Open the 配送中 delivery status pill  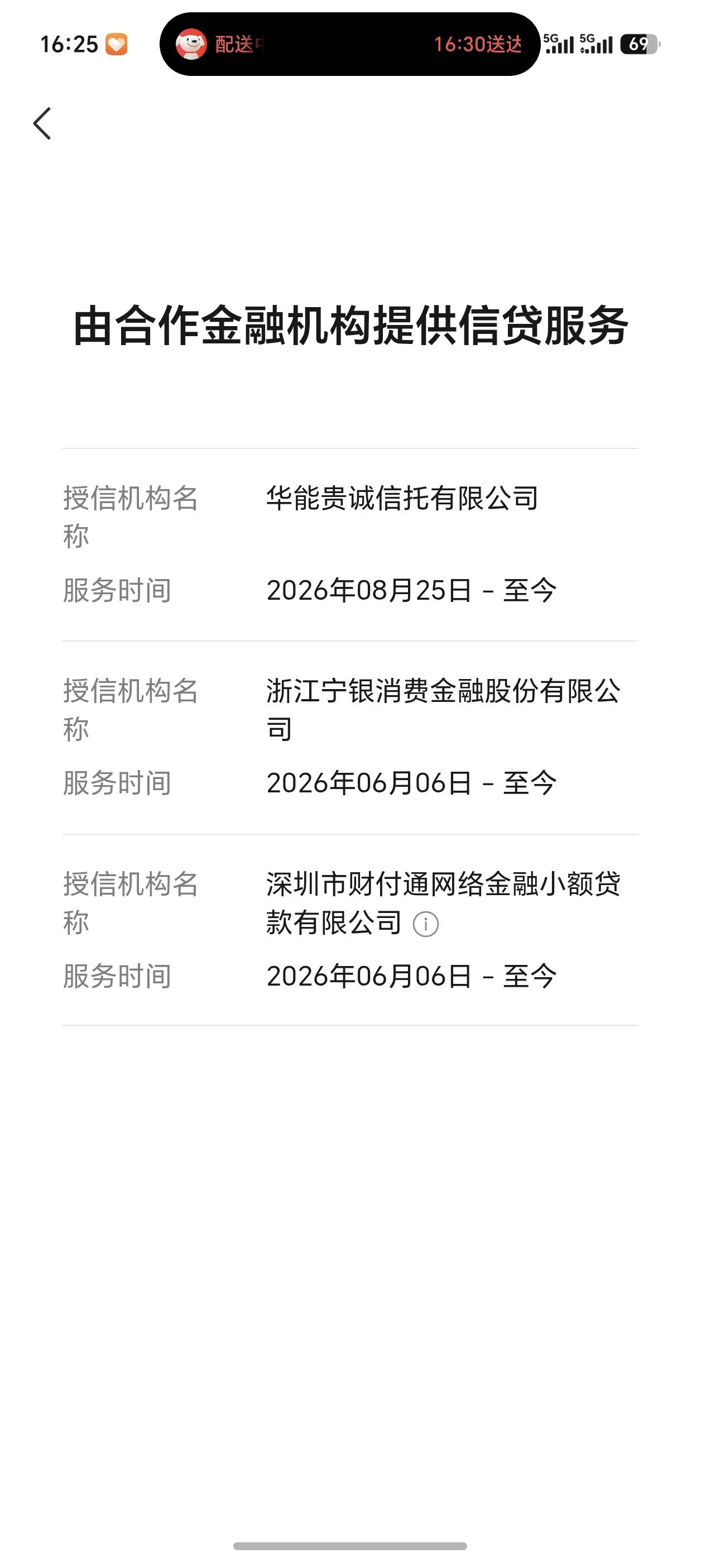[350, 44]
